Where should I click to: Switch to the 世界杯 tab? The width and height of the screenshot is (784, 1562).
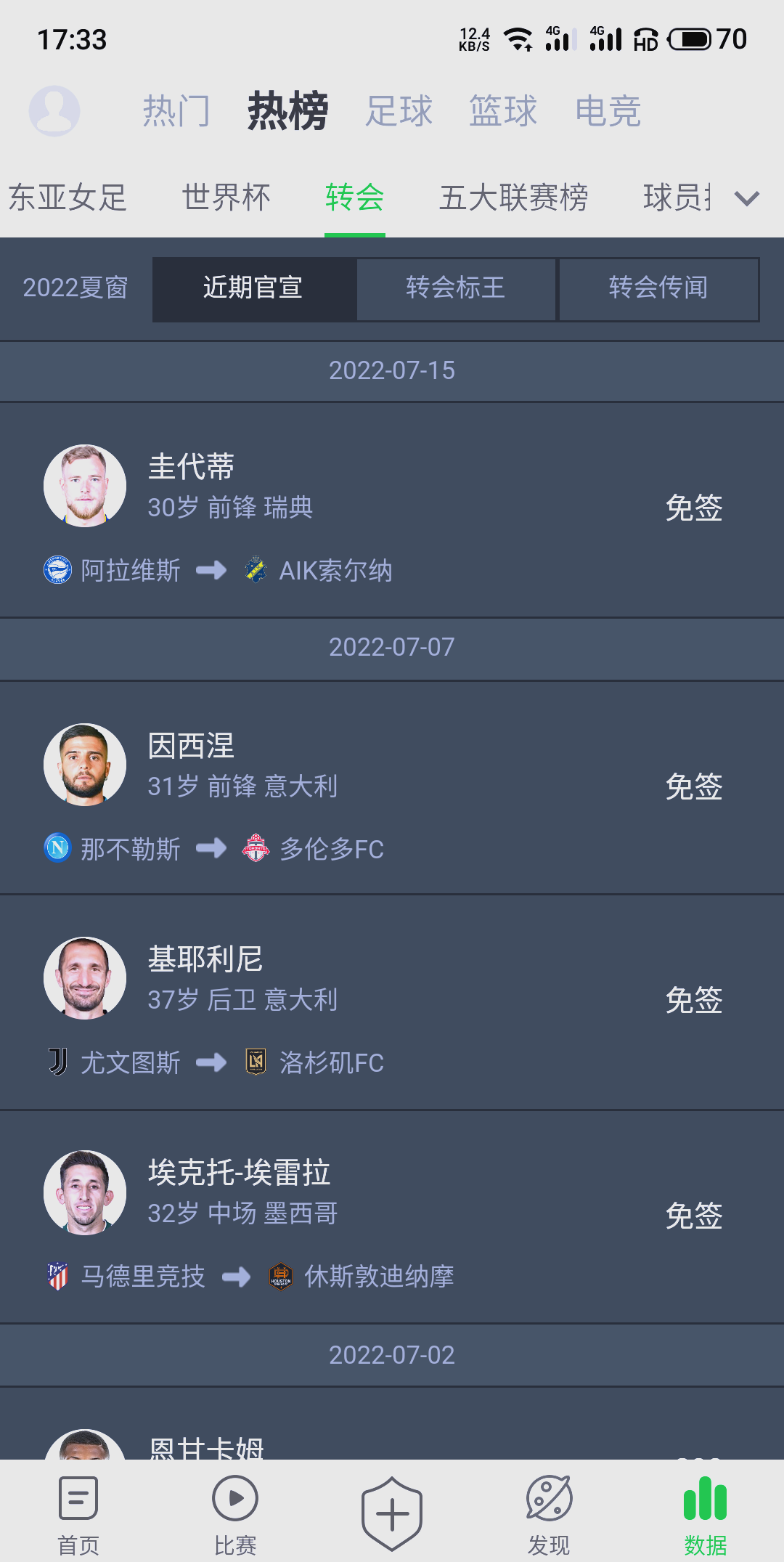[226, 197]
